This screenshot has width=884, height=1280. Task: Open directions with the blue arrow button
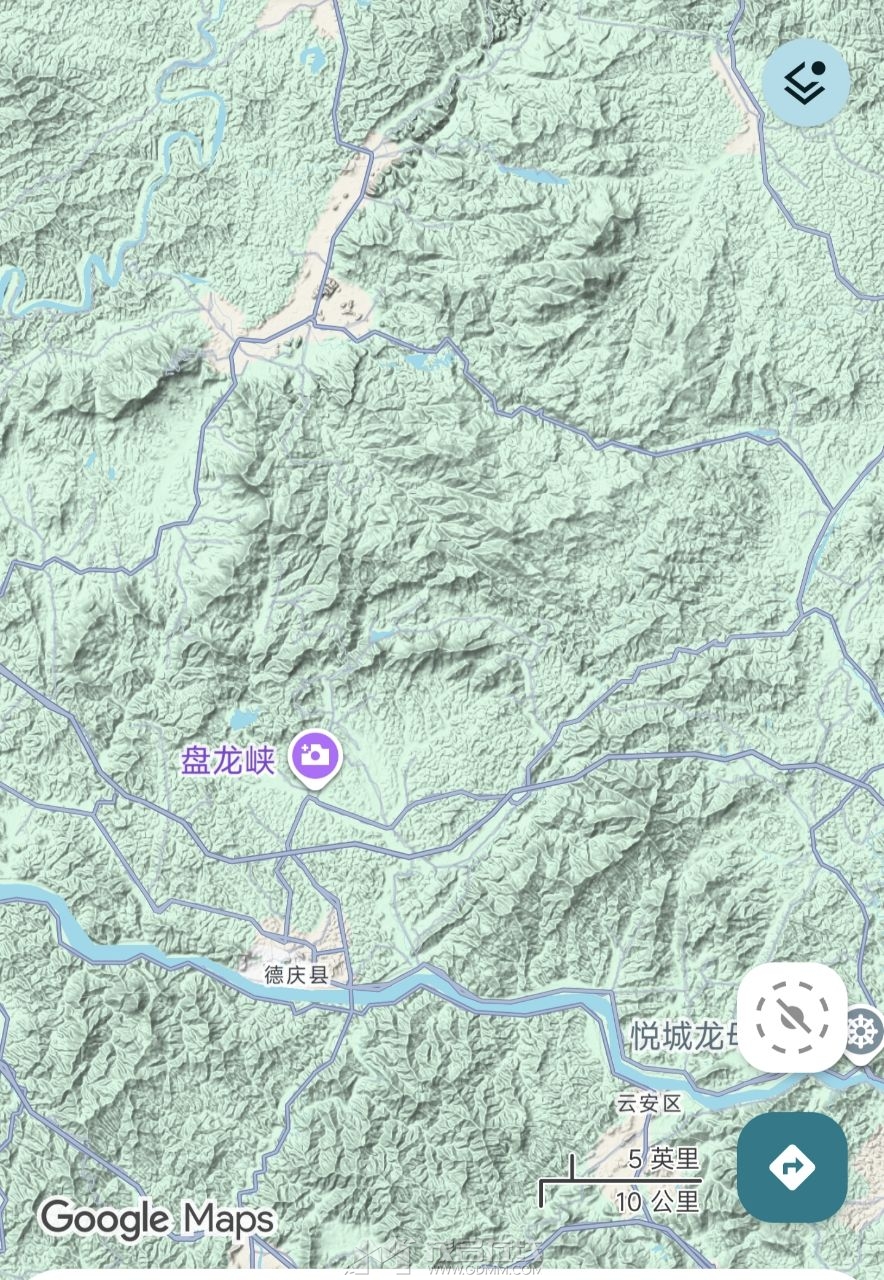[792, 1166]
